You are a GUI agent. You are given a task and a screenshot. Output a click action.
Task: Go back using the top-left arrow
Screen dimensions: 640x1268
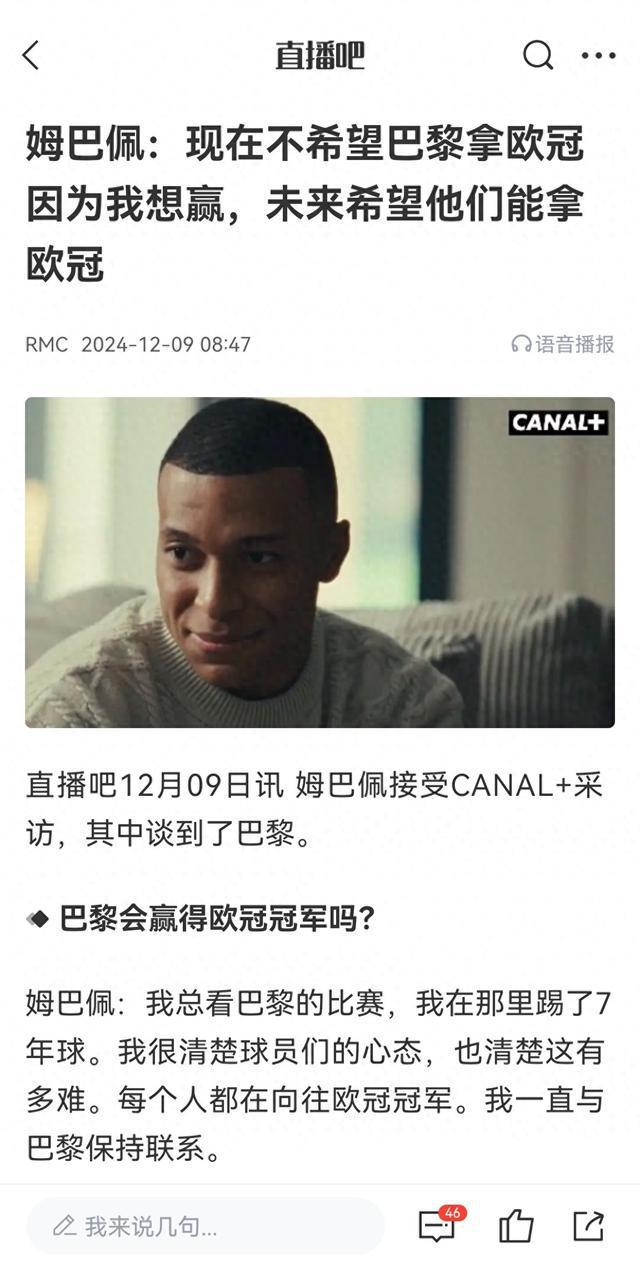[x=32, y=55]
